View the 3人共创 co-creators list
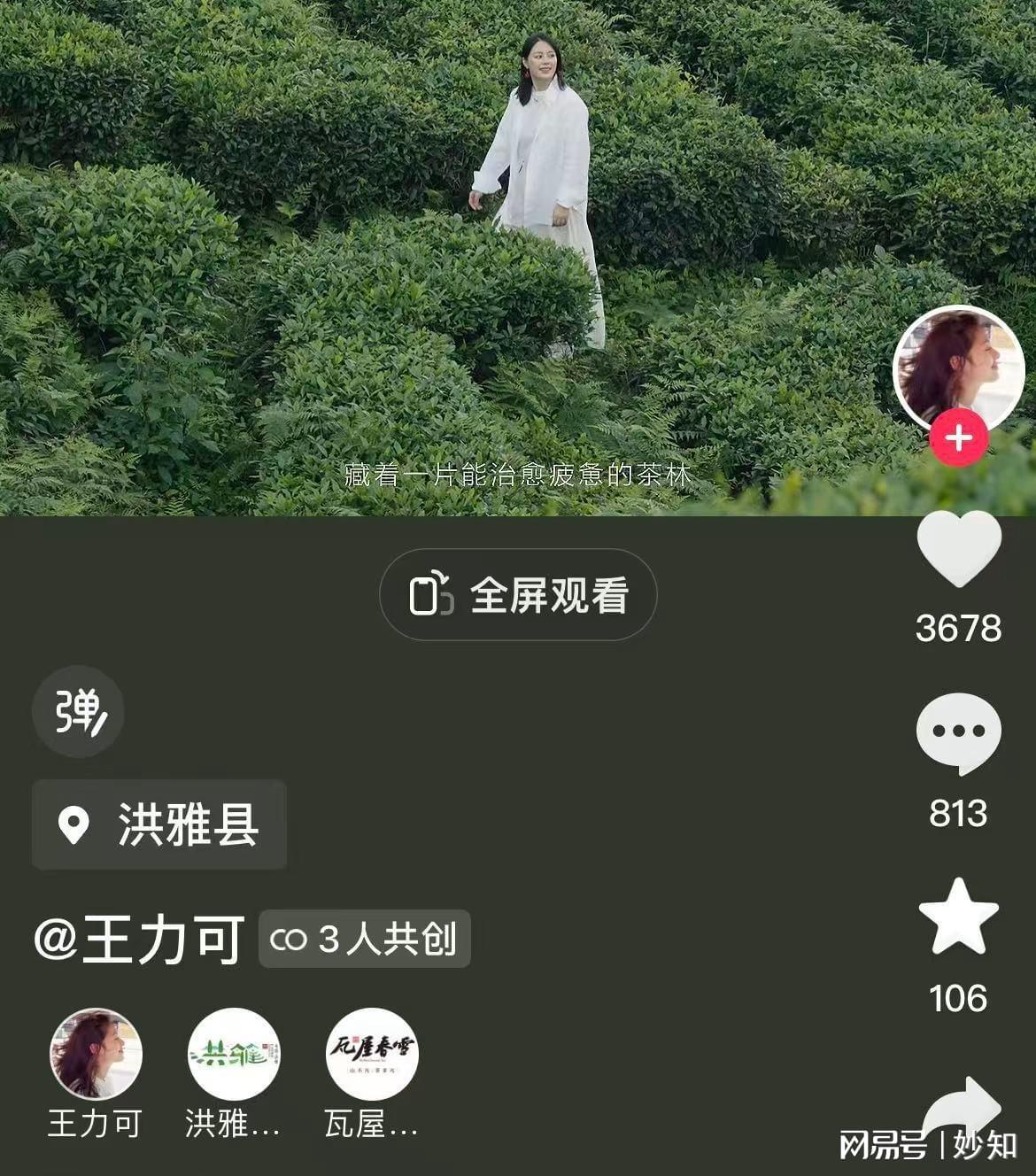The width and height of the screenshot is (1036, 1176). (364, 940)
